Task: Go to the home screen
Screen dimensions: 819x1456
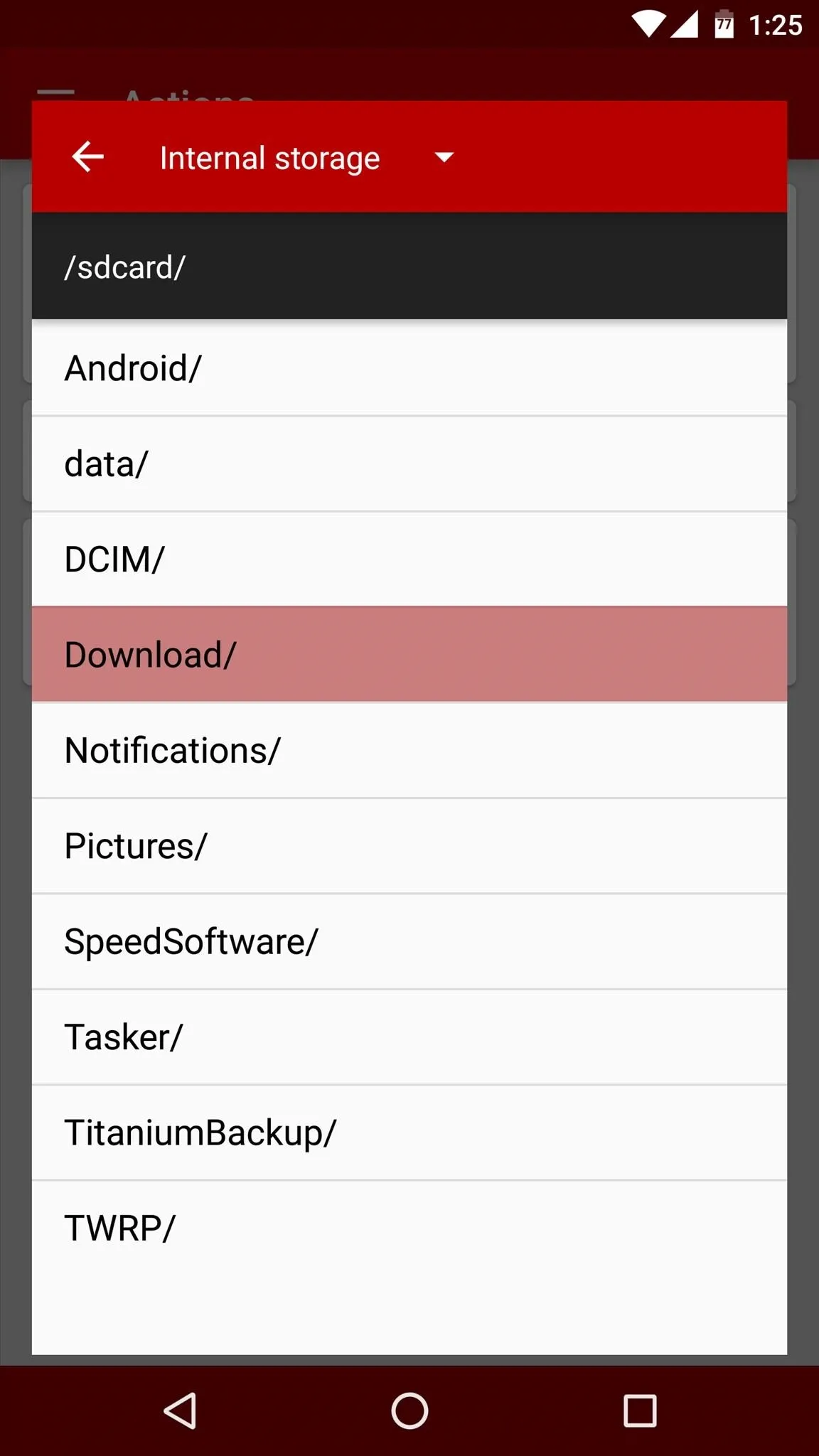Action: point(409,1410)
